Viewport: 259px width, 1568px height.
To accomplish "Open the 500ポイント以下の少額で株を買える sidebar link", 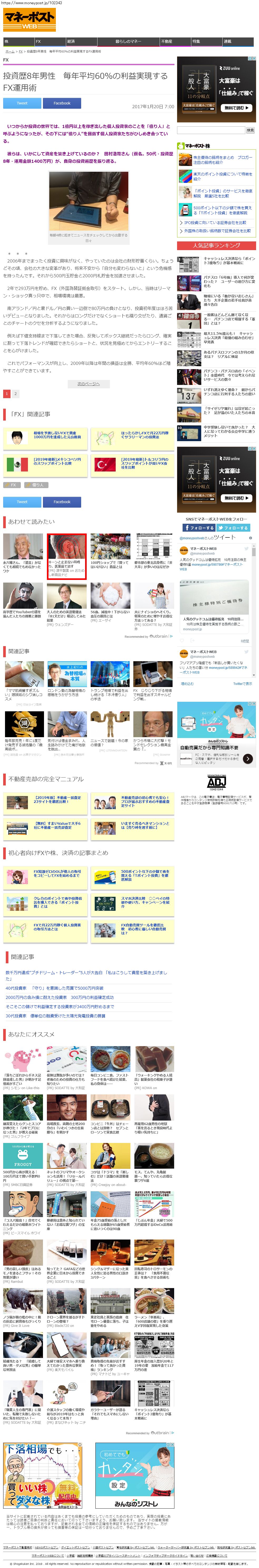I will [223, 210].
